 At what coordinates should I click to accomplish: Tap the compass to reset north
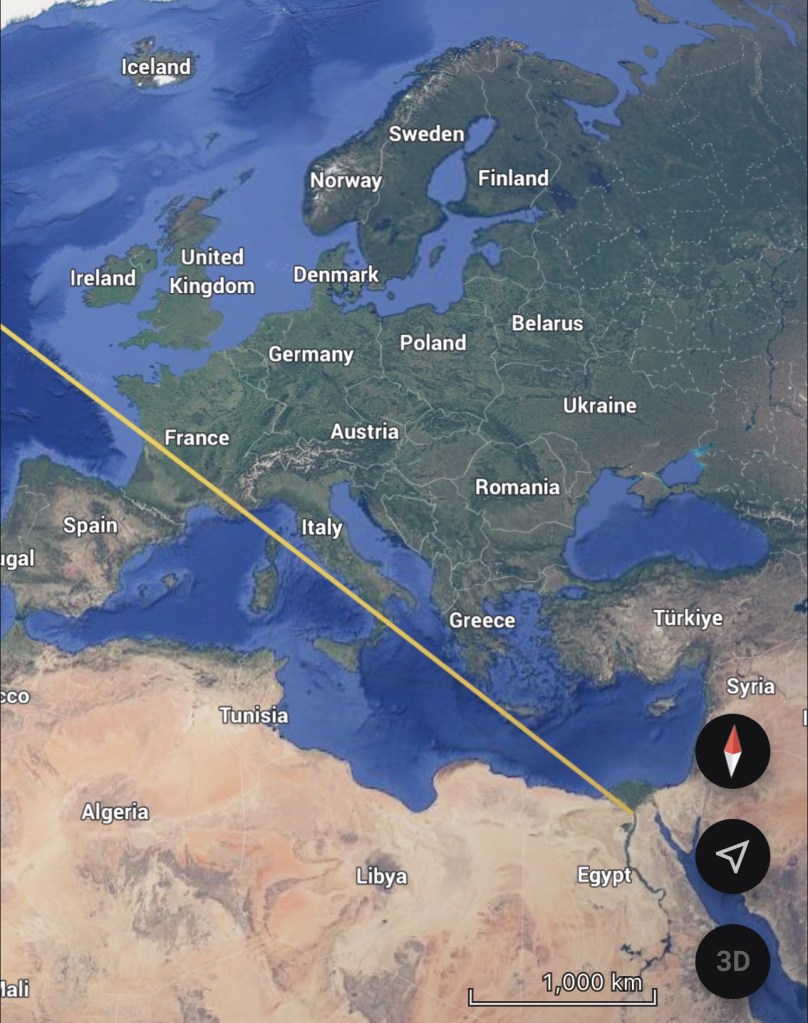[733, 752]
